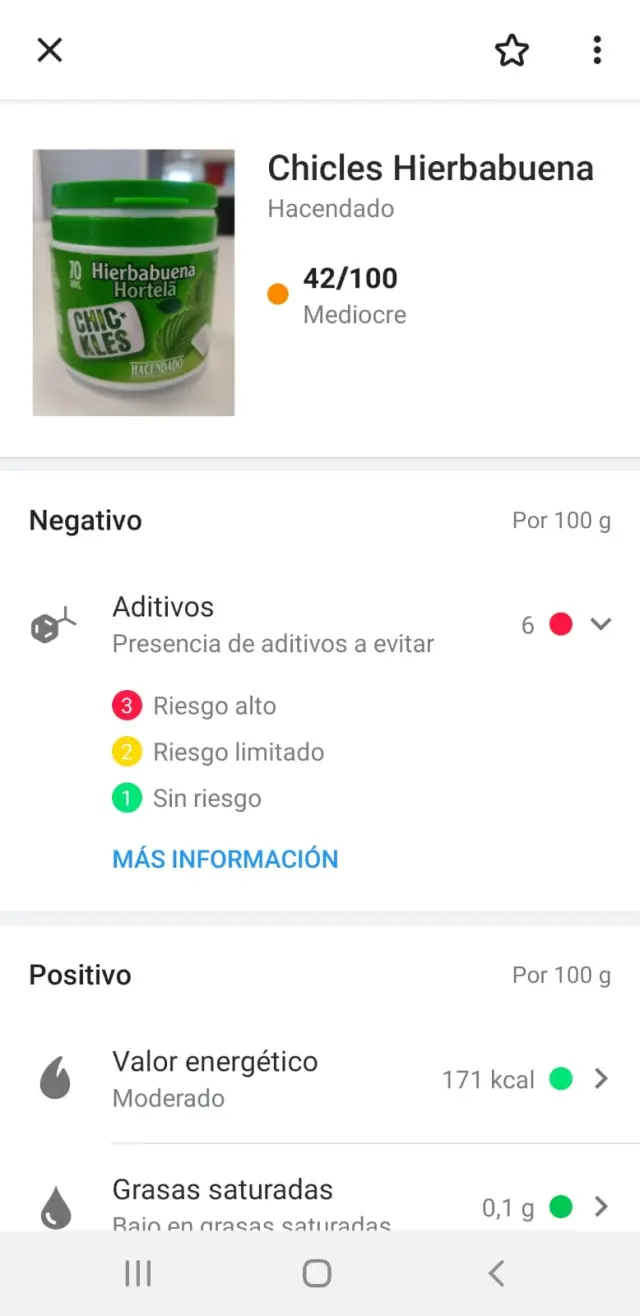Image resolution: width=640 pixels, height=1316 pixels.
Task: Close the product details screen
Action: (x=49, y=50)
